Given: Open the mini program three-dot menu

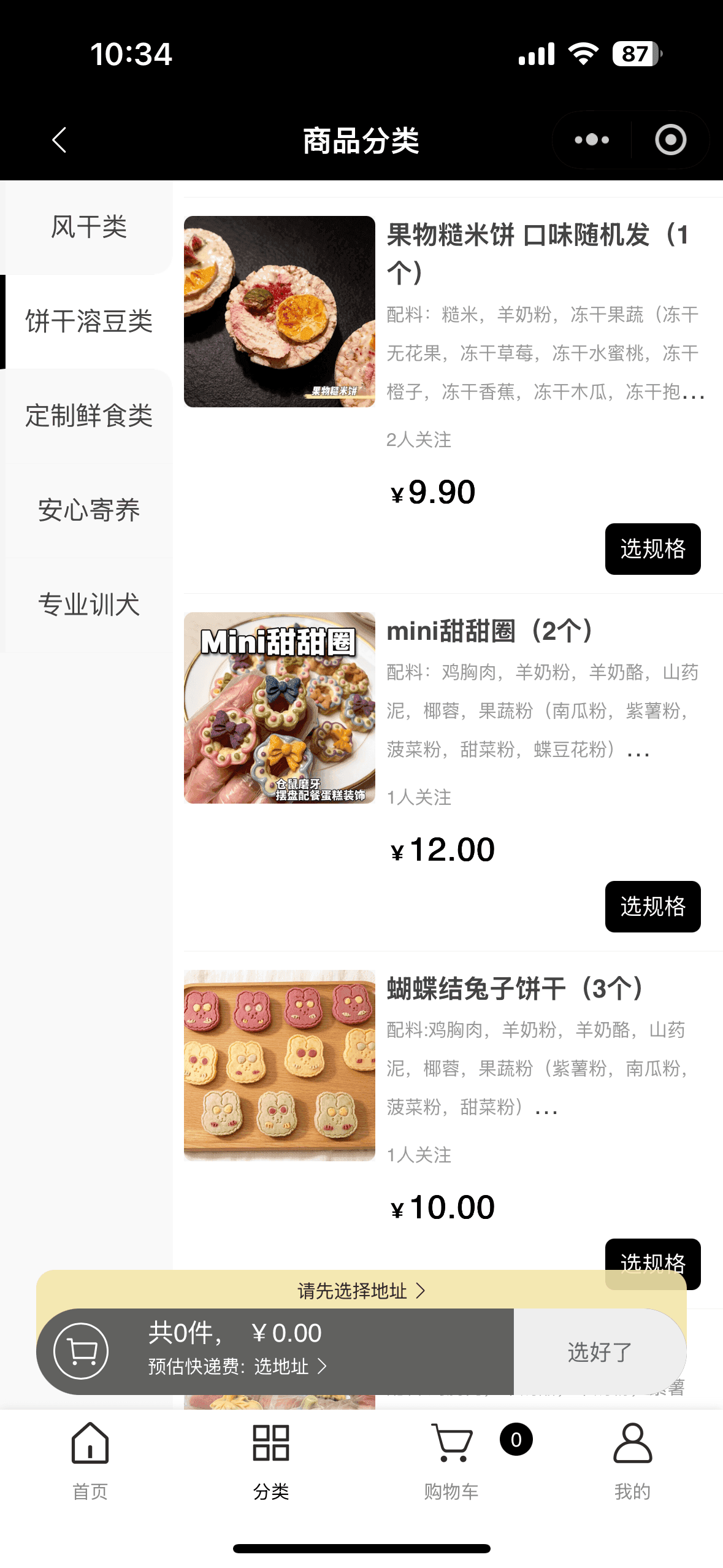Looking at the screenshot, I should point(592,140).
